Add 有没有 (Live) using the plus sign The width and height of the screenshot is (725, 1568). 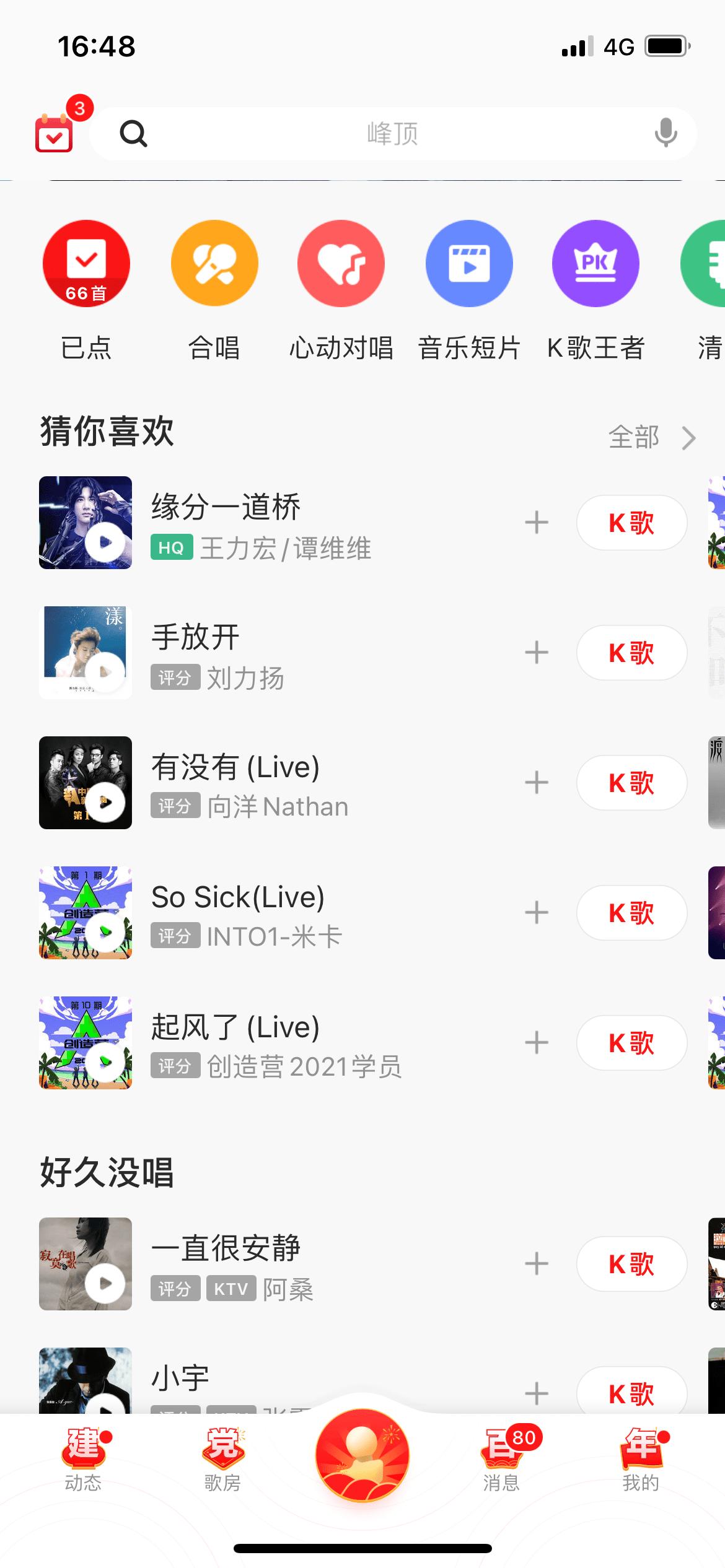tap(537, 783)
